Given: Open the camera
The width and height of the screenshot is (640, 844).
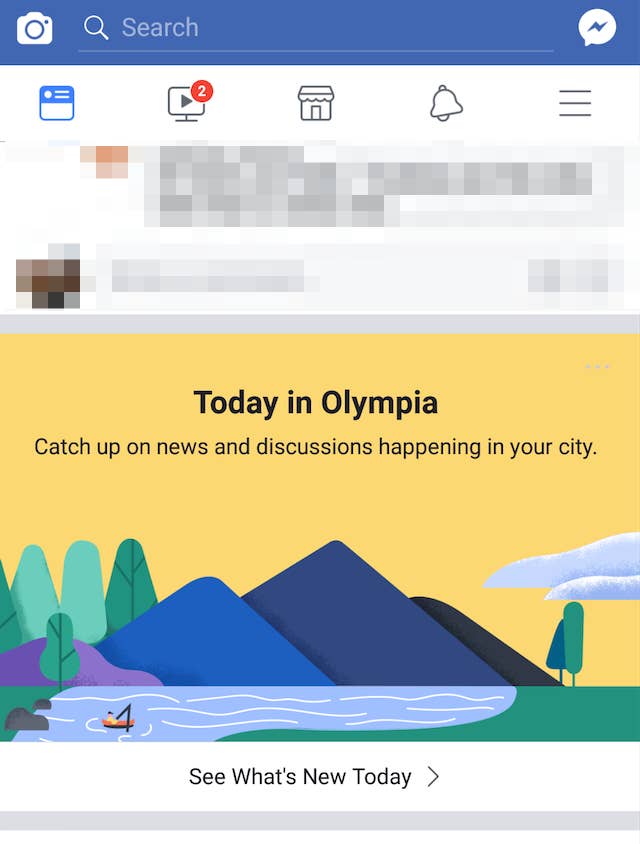Looking at the screenshot, I should pos(35,28).
